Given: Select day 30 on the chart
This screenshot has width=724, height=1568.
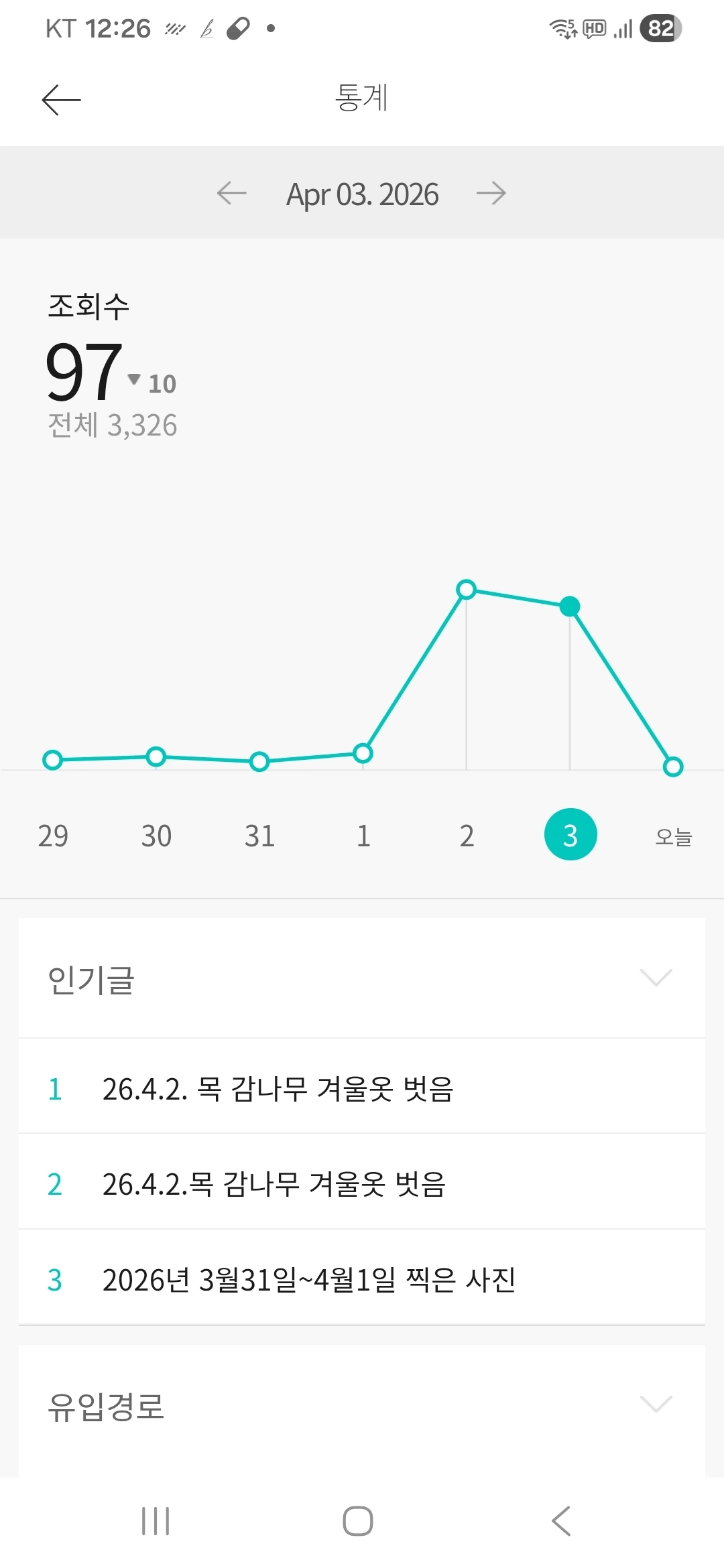Looking at the screenshot, I should [156, 836].
